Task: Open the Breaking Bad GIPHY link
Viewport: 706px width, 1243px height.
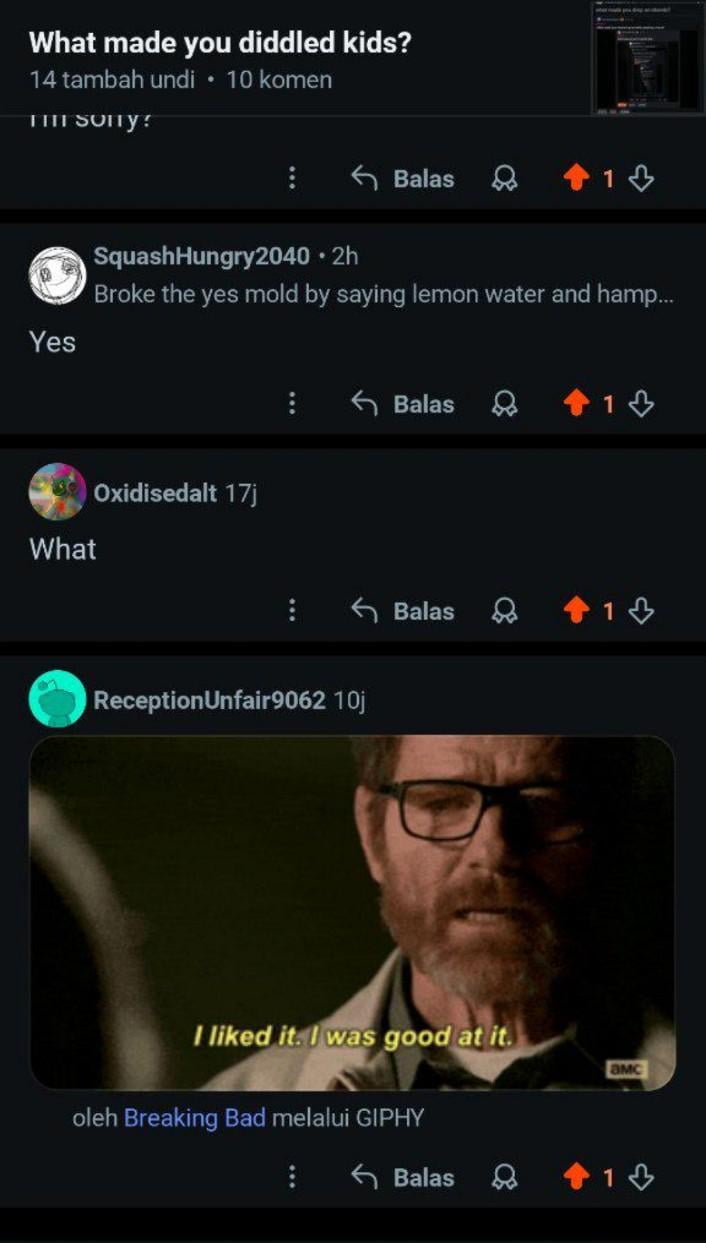Action: click(194, 1118)
